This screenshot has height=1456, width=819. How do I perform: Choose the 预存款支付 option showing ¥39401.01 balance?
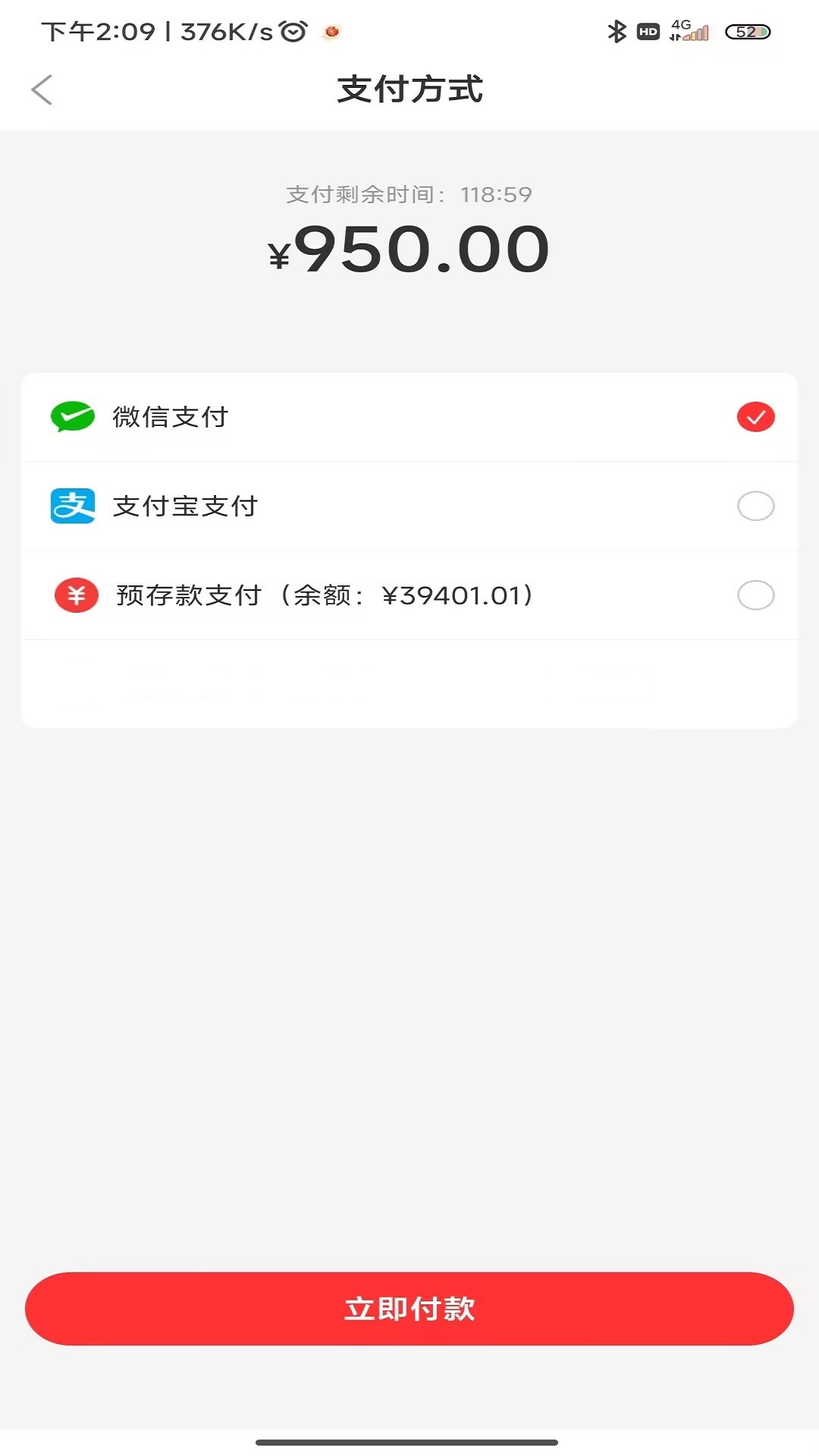point(318,595)
